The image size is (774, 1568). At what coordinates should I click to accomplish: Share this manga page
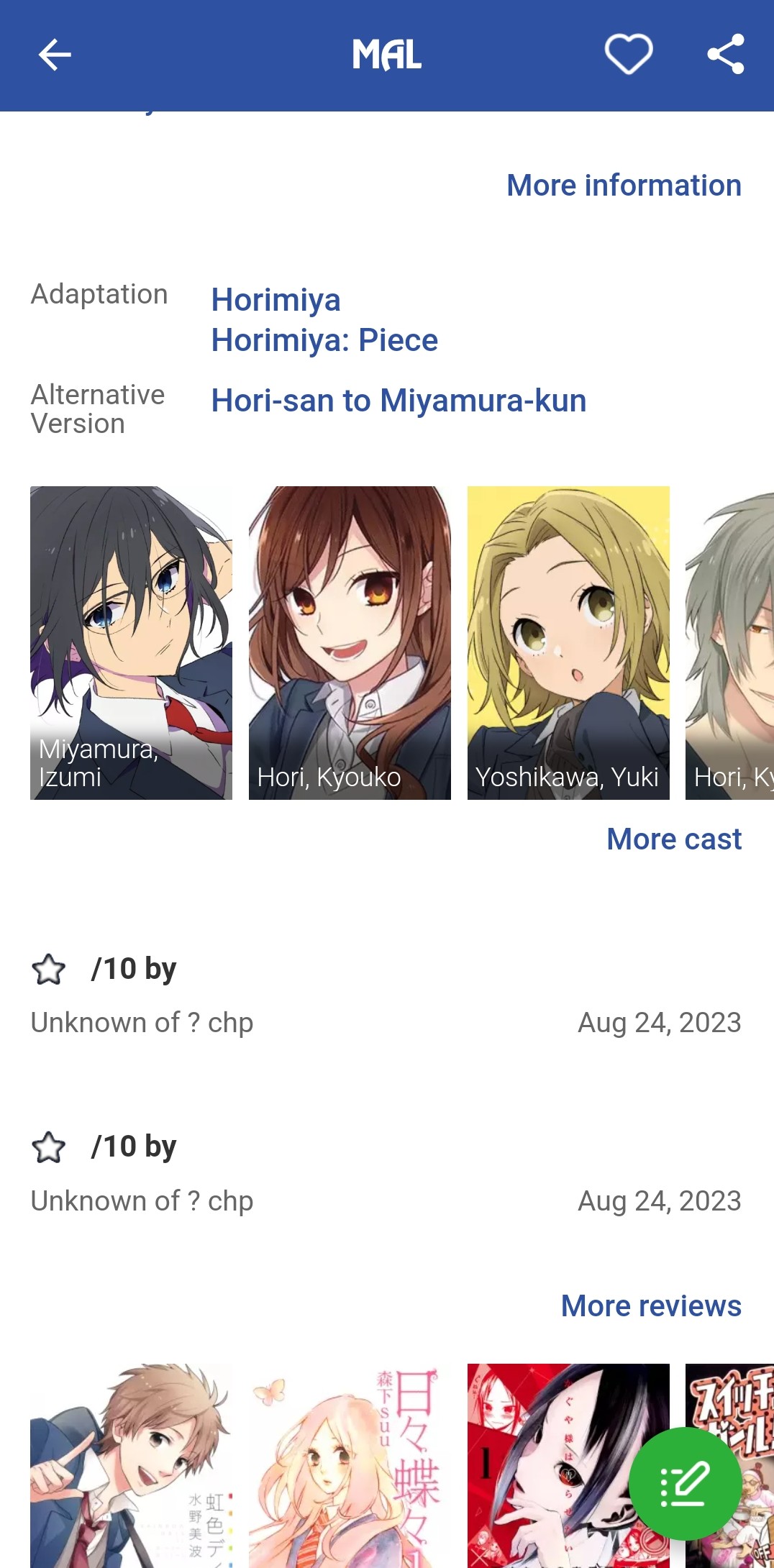click(x=725, y=55)
